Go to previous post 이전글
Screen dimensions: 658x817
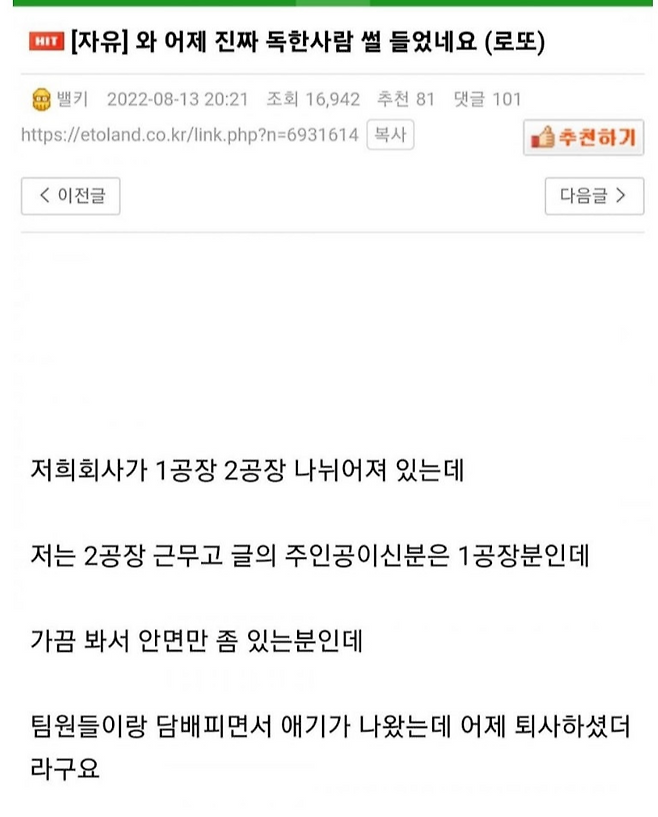click(x=70, y=196)
